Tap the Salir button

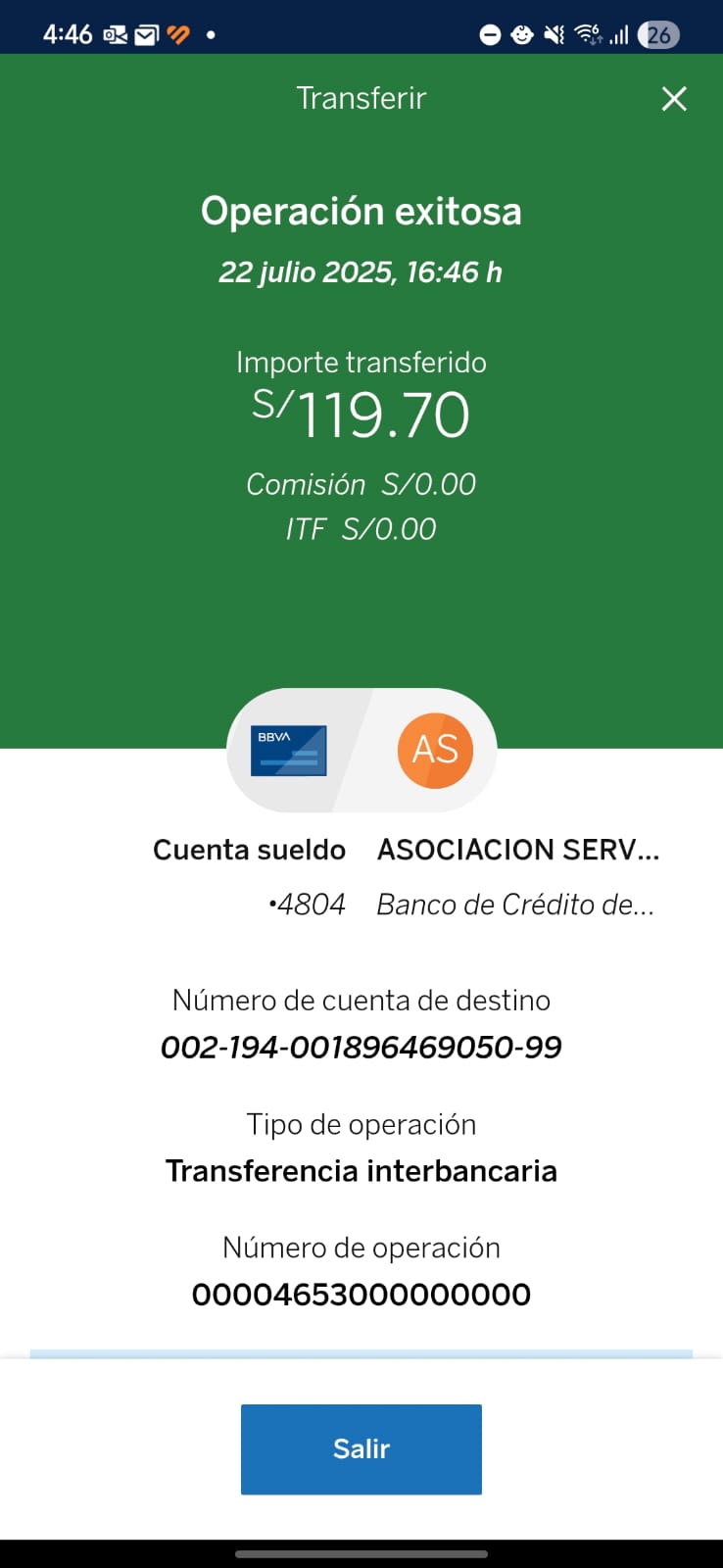coord(361,1448)
